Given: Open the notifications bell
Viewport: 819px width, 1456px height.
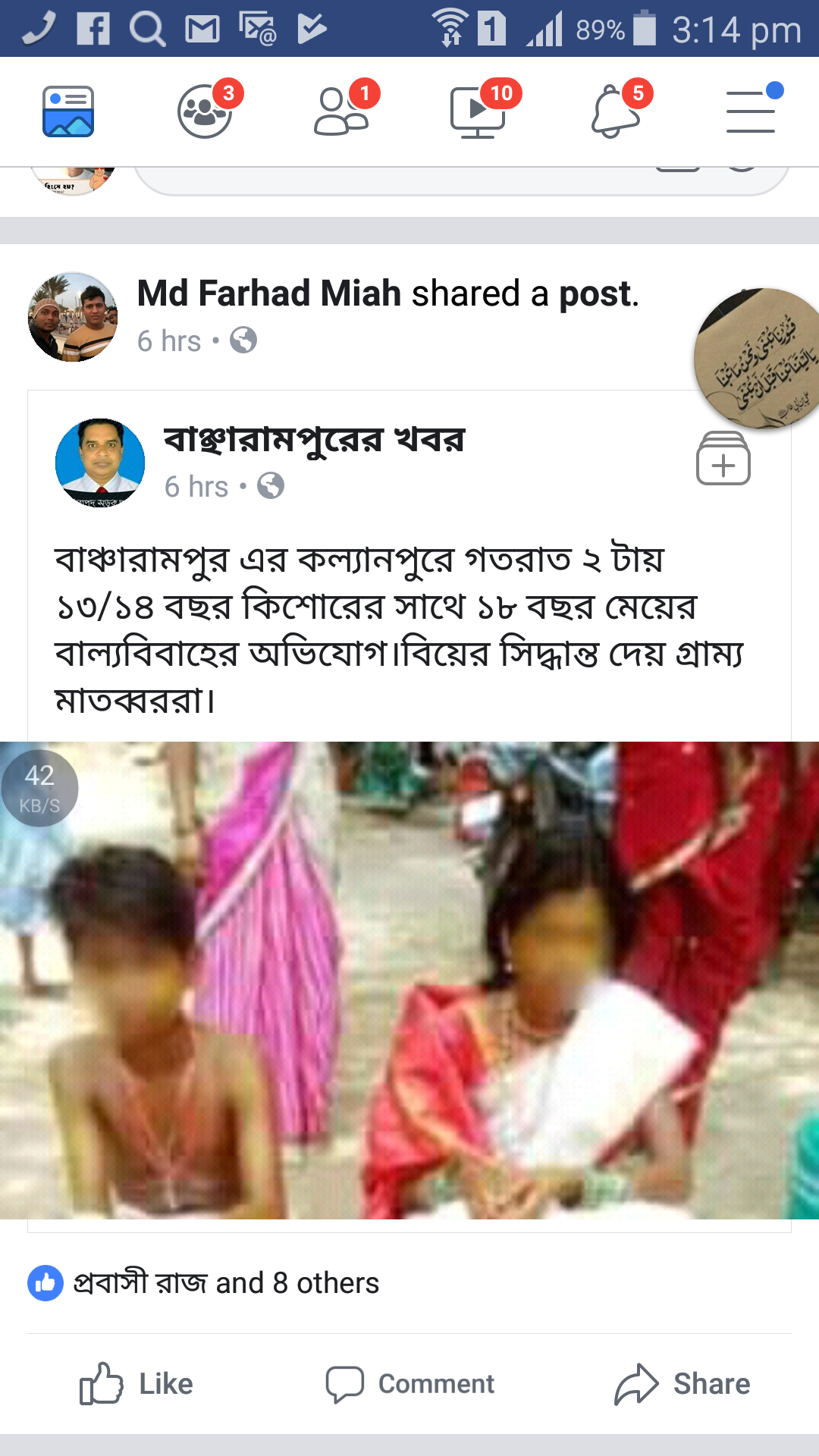Looking at the screenshot, I should coord(616,111).
